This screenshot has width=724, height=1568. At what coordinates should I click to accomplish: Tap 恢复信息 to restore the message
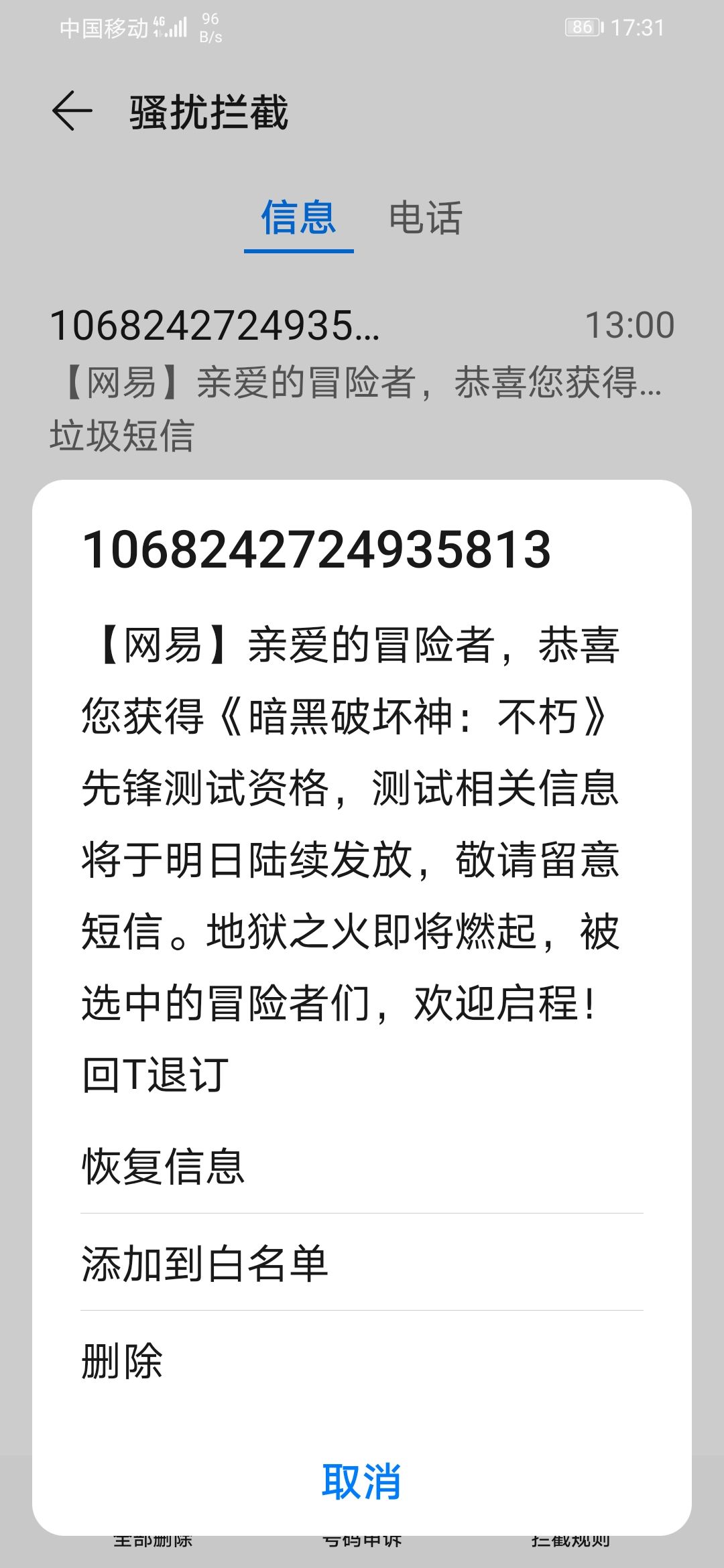362,1166
